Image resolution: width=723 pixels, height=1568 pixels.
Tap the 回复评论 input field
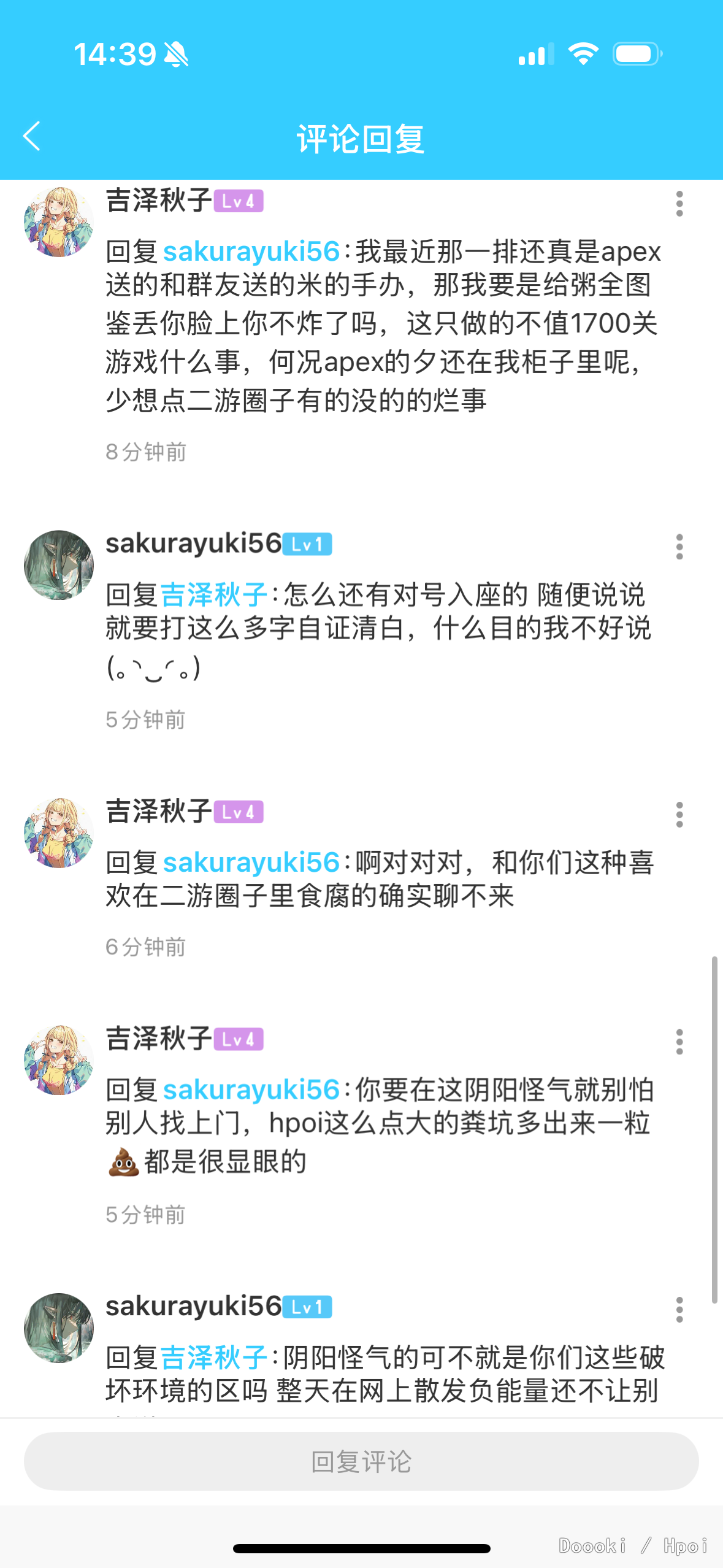tap(361, 1461)
